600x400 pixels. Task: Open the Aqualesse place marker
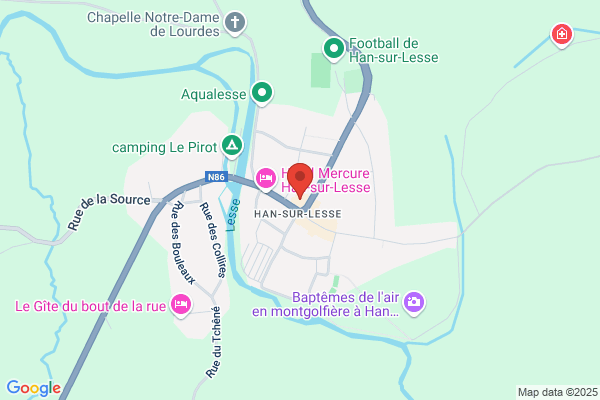tap(262, 94)
